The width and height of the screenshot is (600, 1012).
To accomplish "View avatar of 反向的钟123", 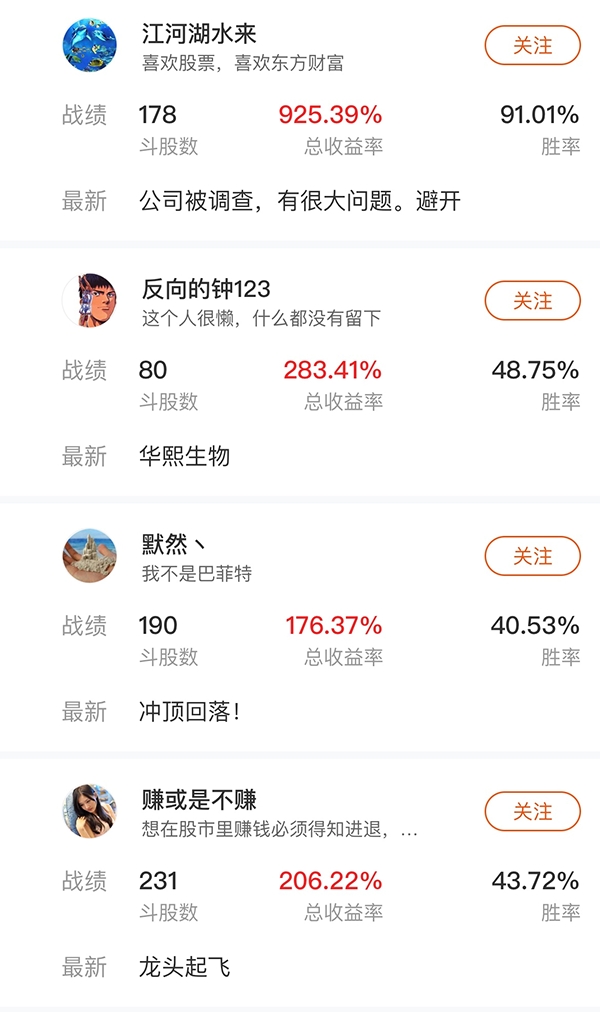I will click(x=90, y=301).
